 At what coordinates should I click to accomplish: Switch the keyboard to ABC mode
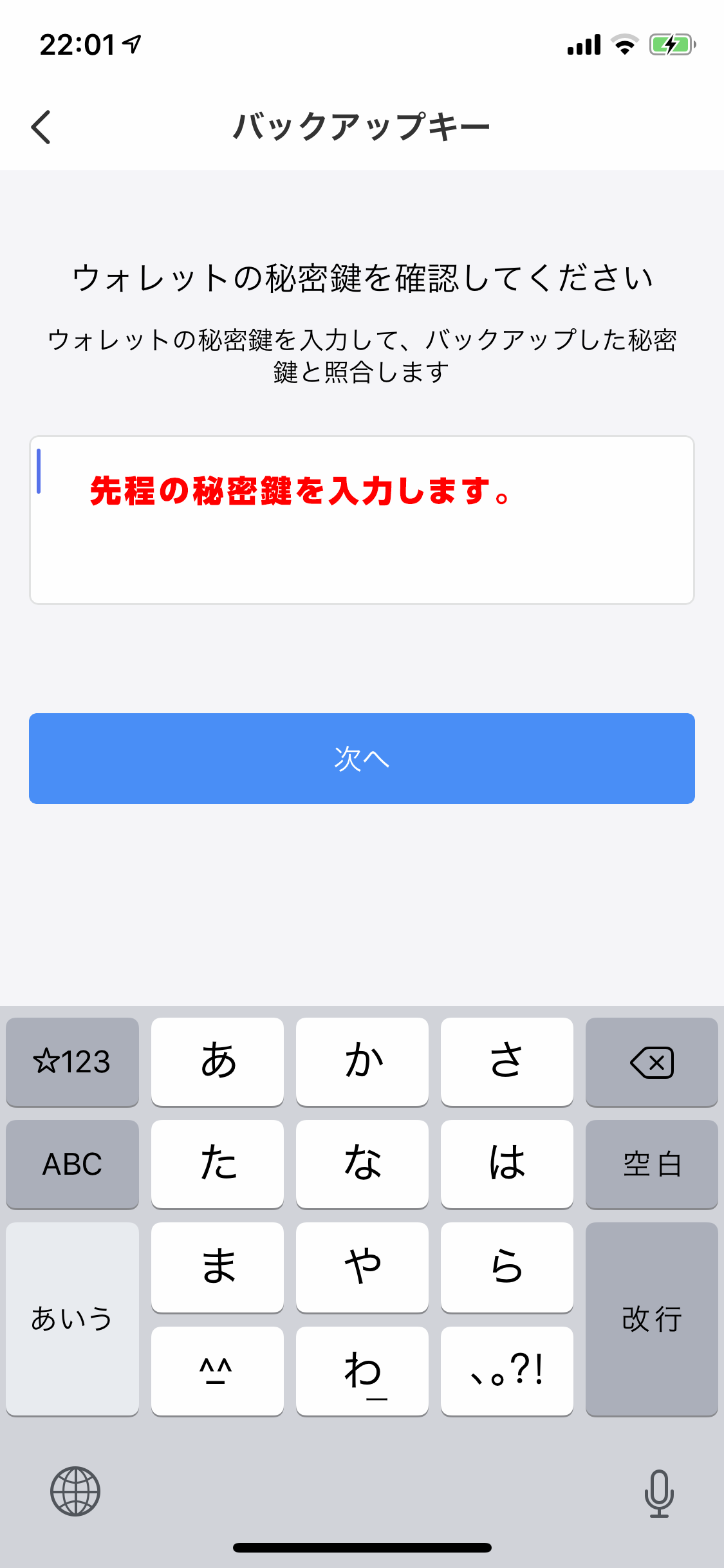(72, 1164)
